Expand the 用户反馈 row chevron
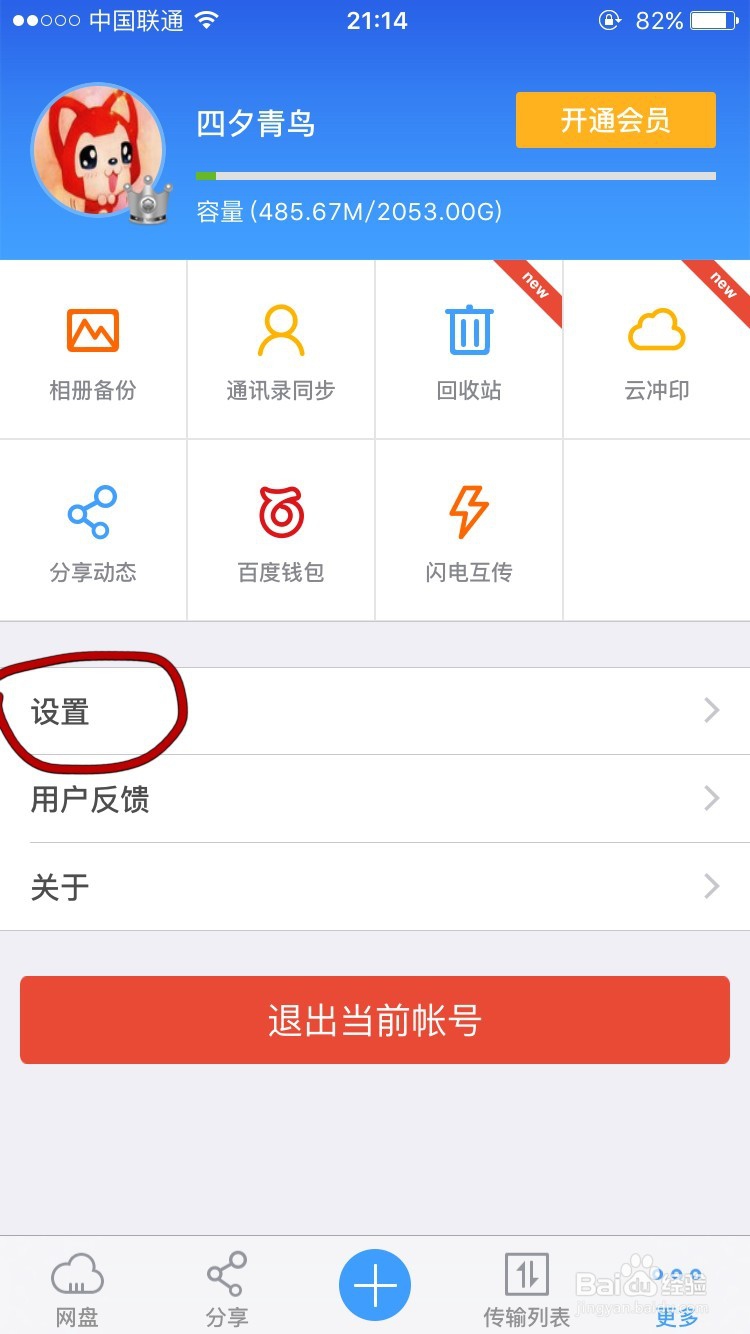The image size is (750, 1334). [x=711, y=798]
